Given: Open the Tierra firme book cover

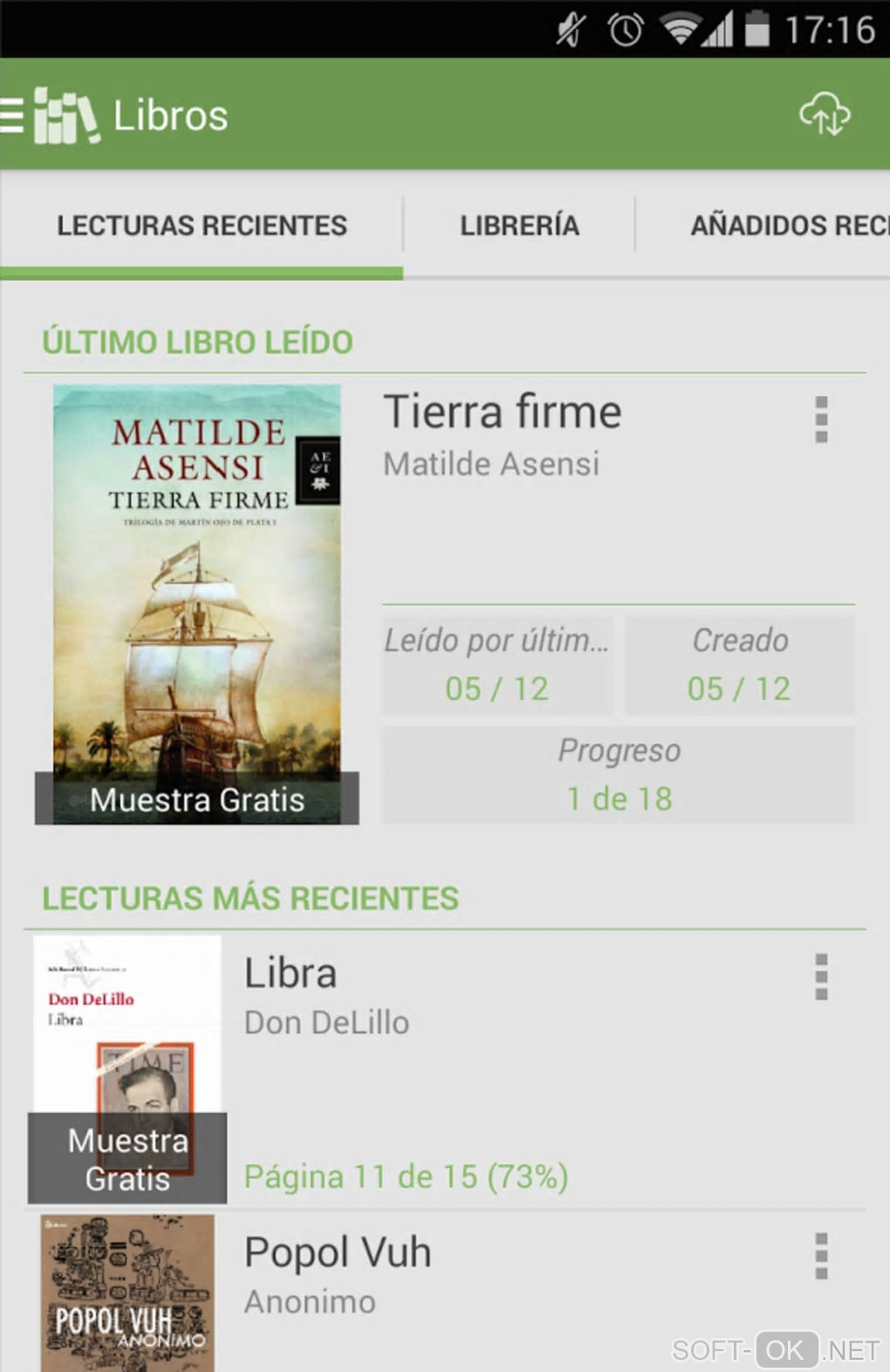Looking at the screenshot, I should [x=197, y=604].
